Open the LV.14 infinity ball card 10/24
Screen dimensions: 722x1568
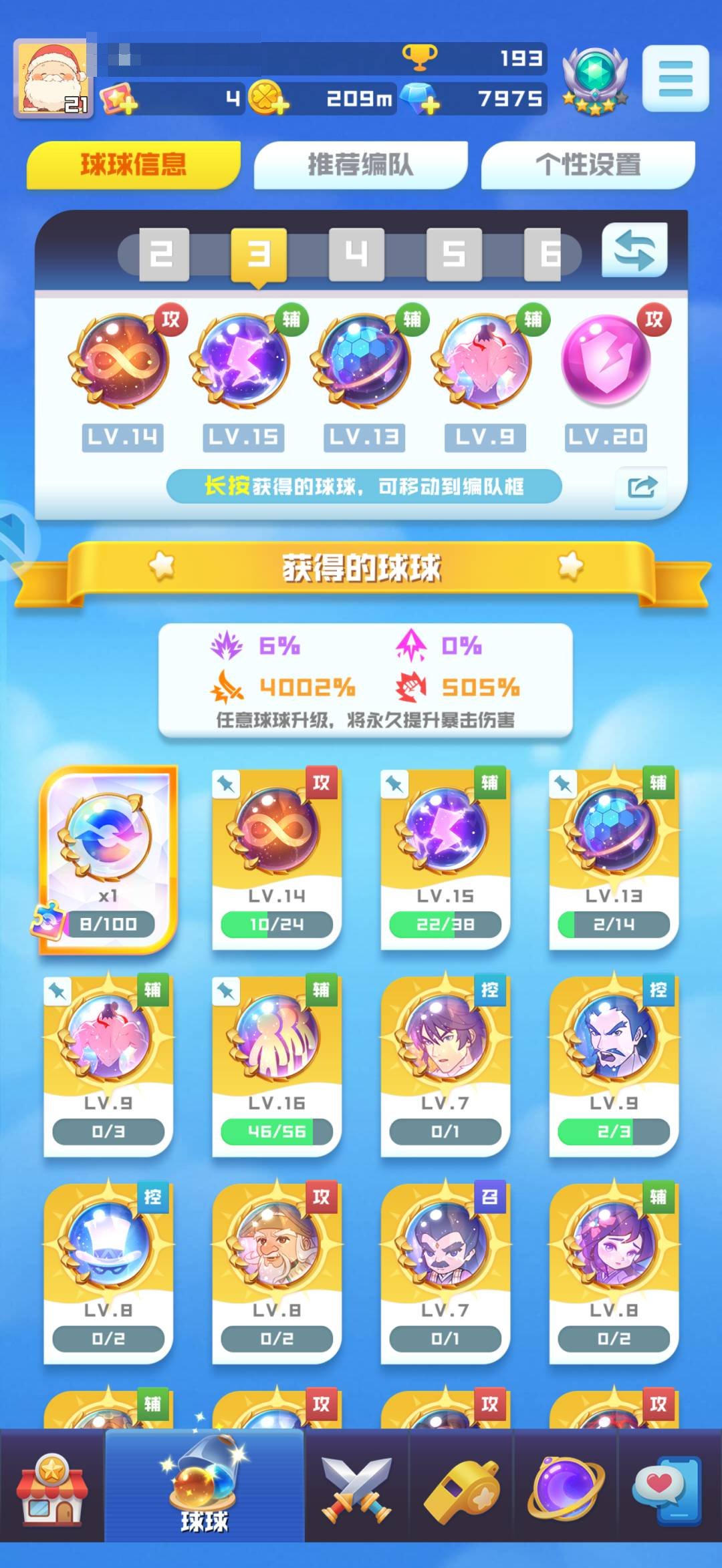[276, 858]
